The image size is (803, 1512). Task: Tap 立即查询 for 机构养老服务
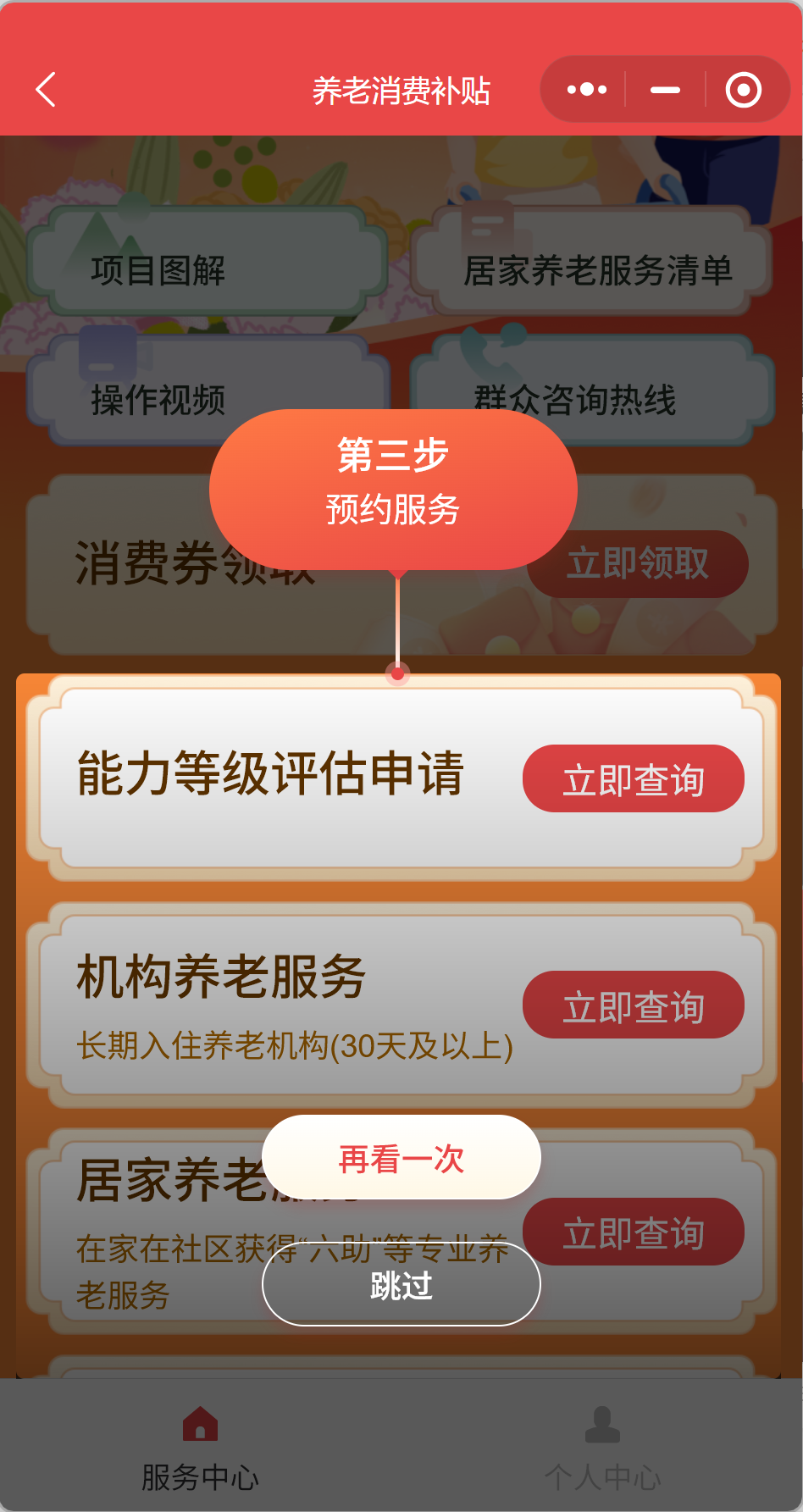tap(633, 1005)
